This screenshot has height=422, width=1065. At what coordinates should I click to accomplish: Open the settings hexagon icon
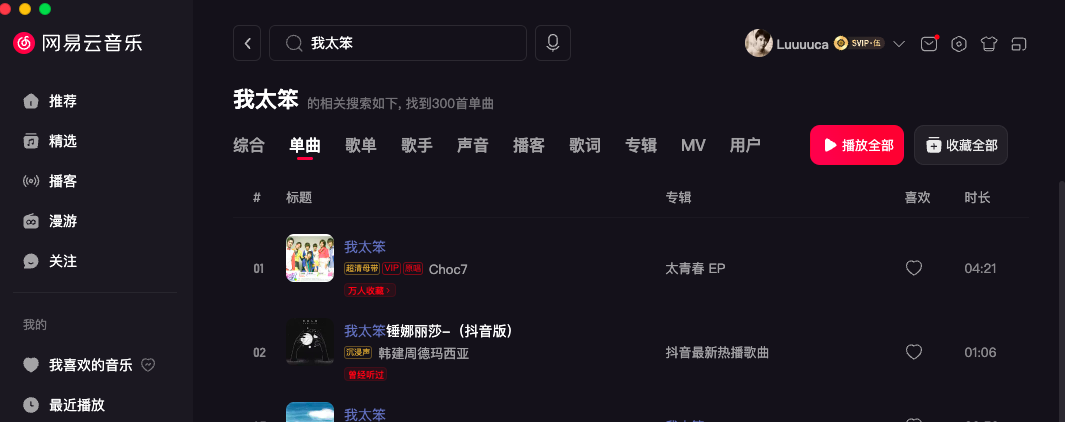tap(959, 44)
